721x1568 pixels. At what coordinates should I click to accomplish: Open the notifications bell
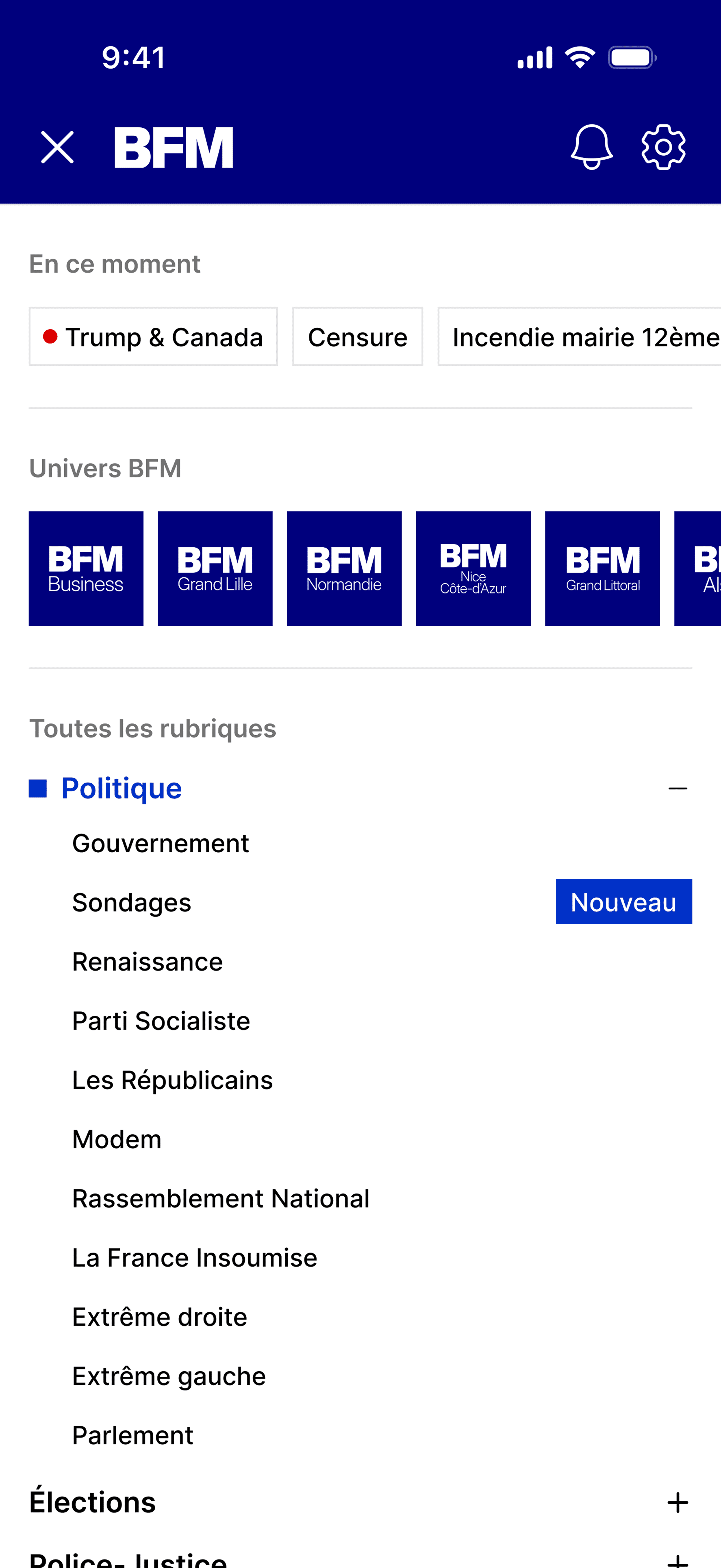point(591,147)
